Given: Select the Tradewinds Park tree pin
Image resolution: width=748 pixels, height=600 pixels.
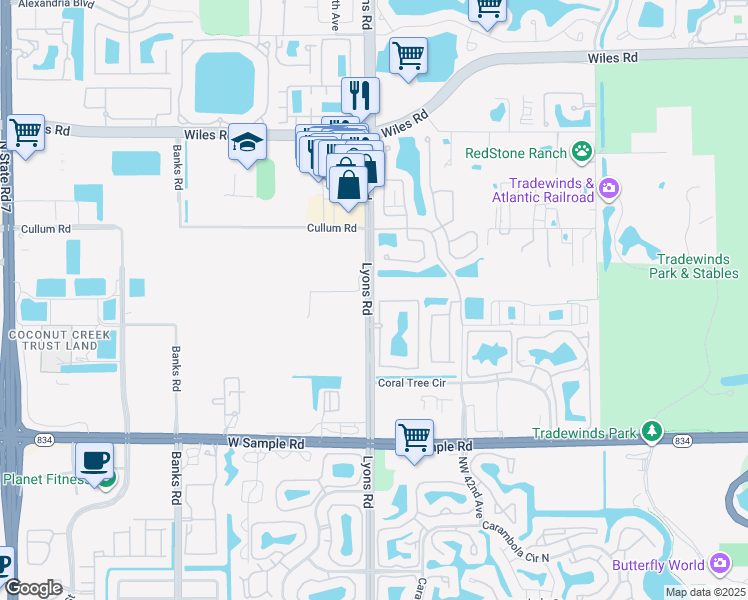Looking at the screenshot, I should point(652,433).
